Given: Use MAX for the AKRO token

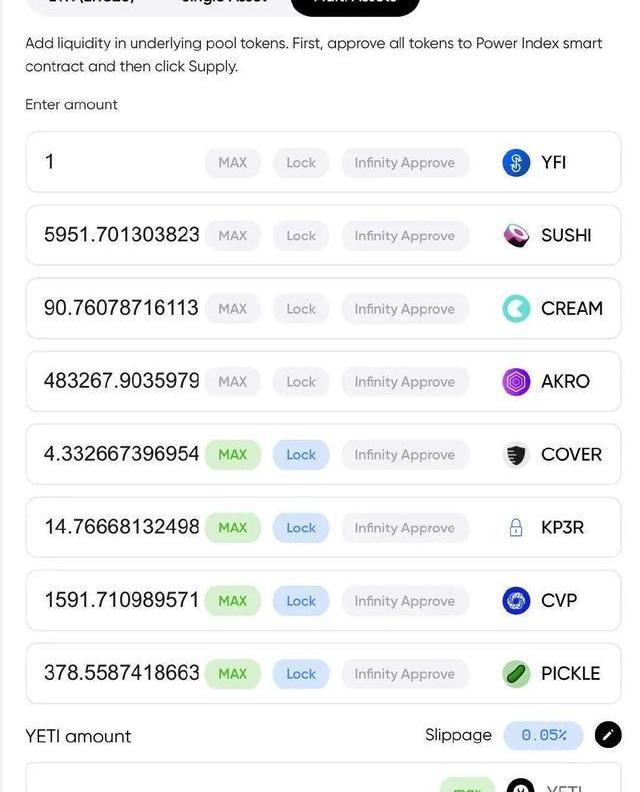Looking at the screenshot, I should point(233,381).
